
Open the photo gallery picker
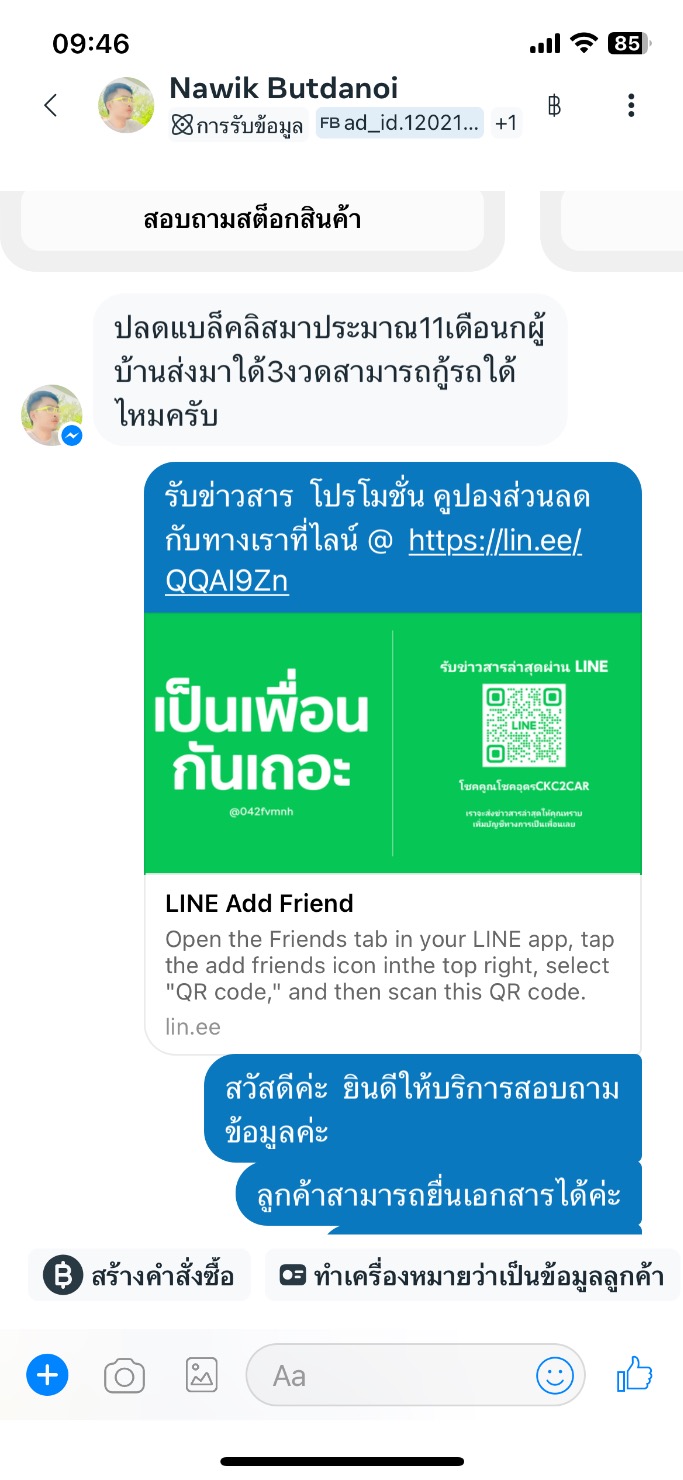(x=202, y=1376)
